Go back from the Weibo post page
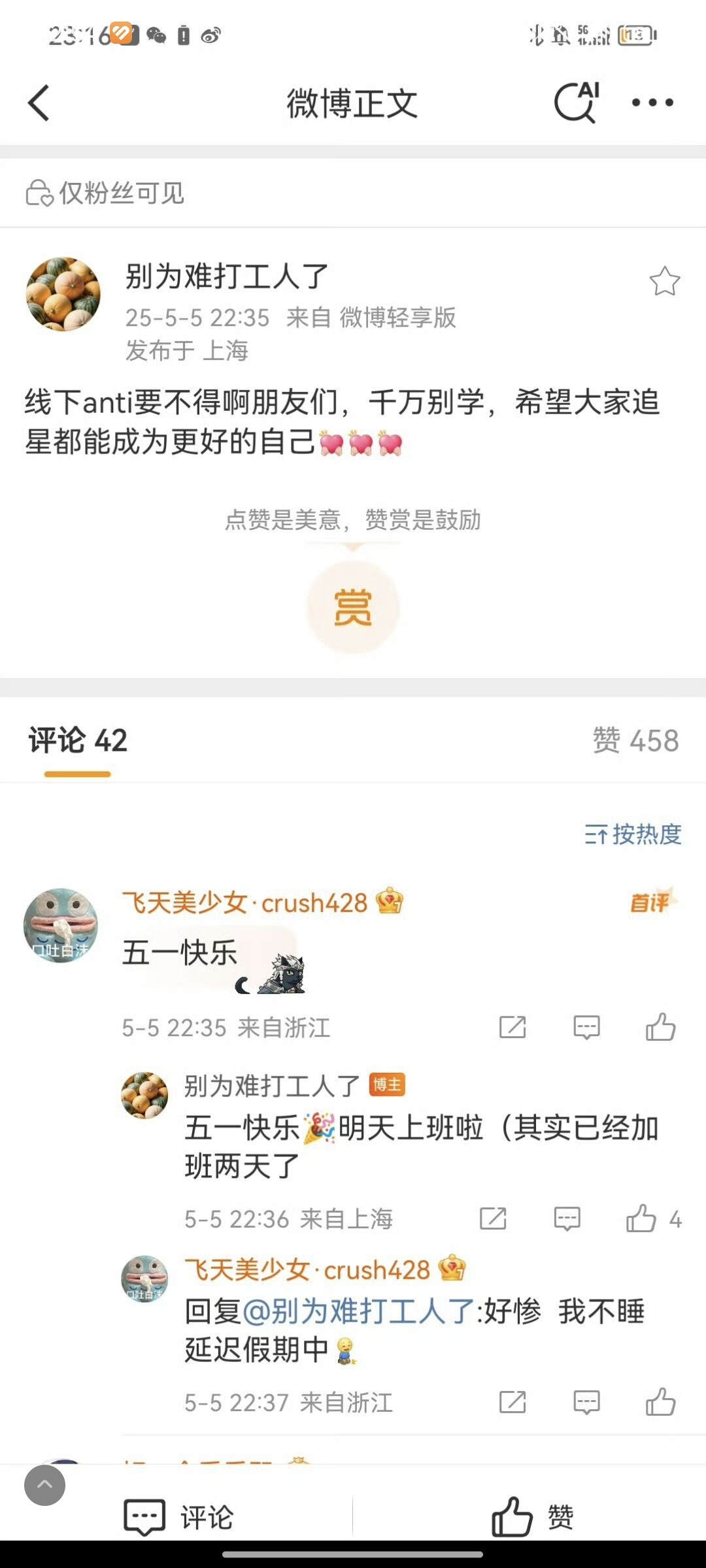 click(39, 103)
